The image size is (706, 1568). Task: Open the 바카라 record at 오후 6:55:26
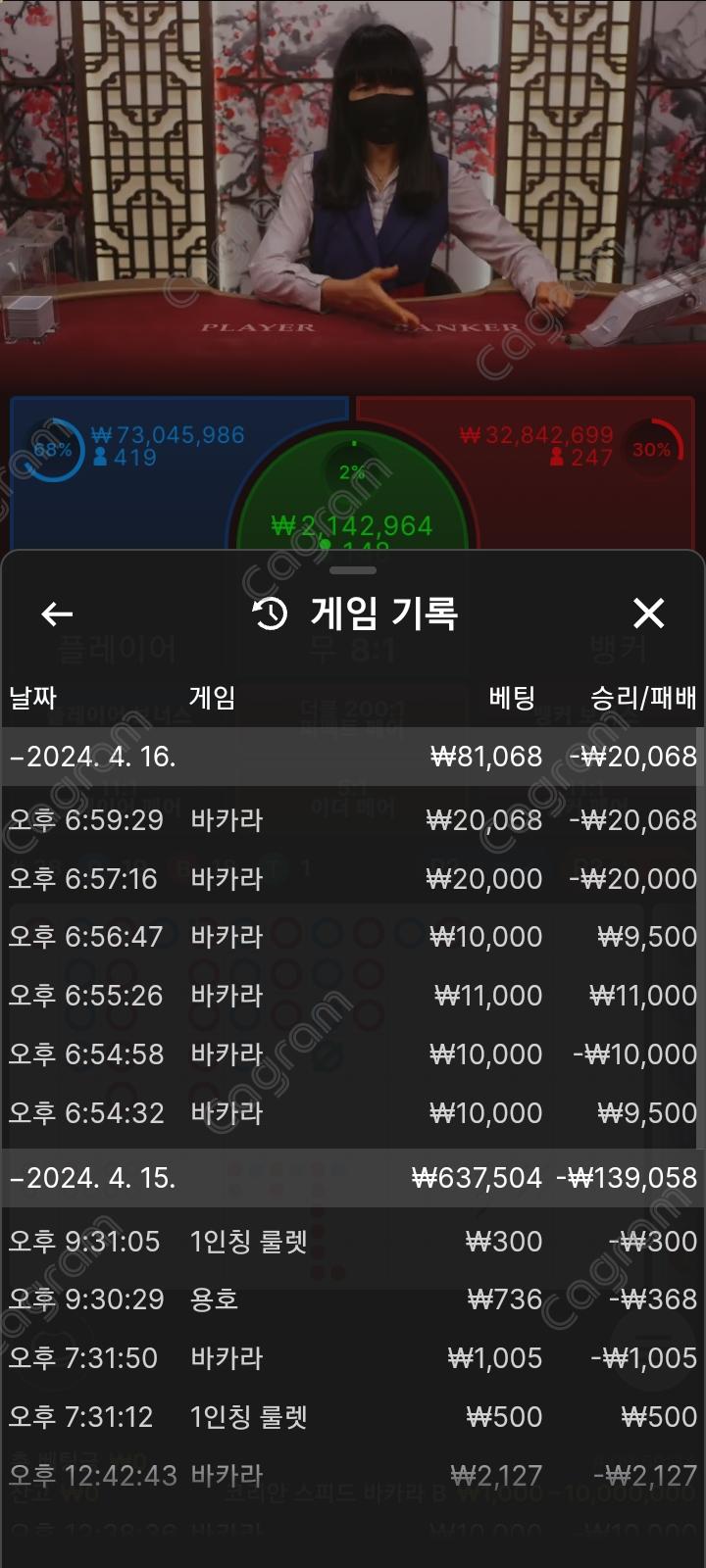[x=351, y=996]
